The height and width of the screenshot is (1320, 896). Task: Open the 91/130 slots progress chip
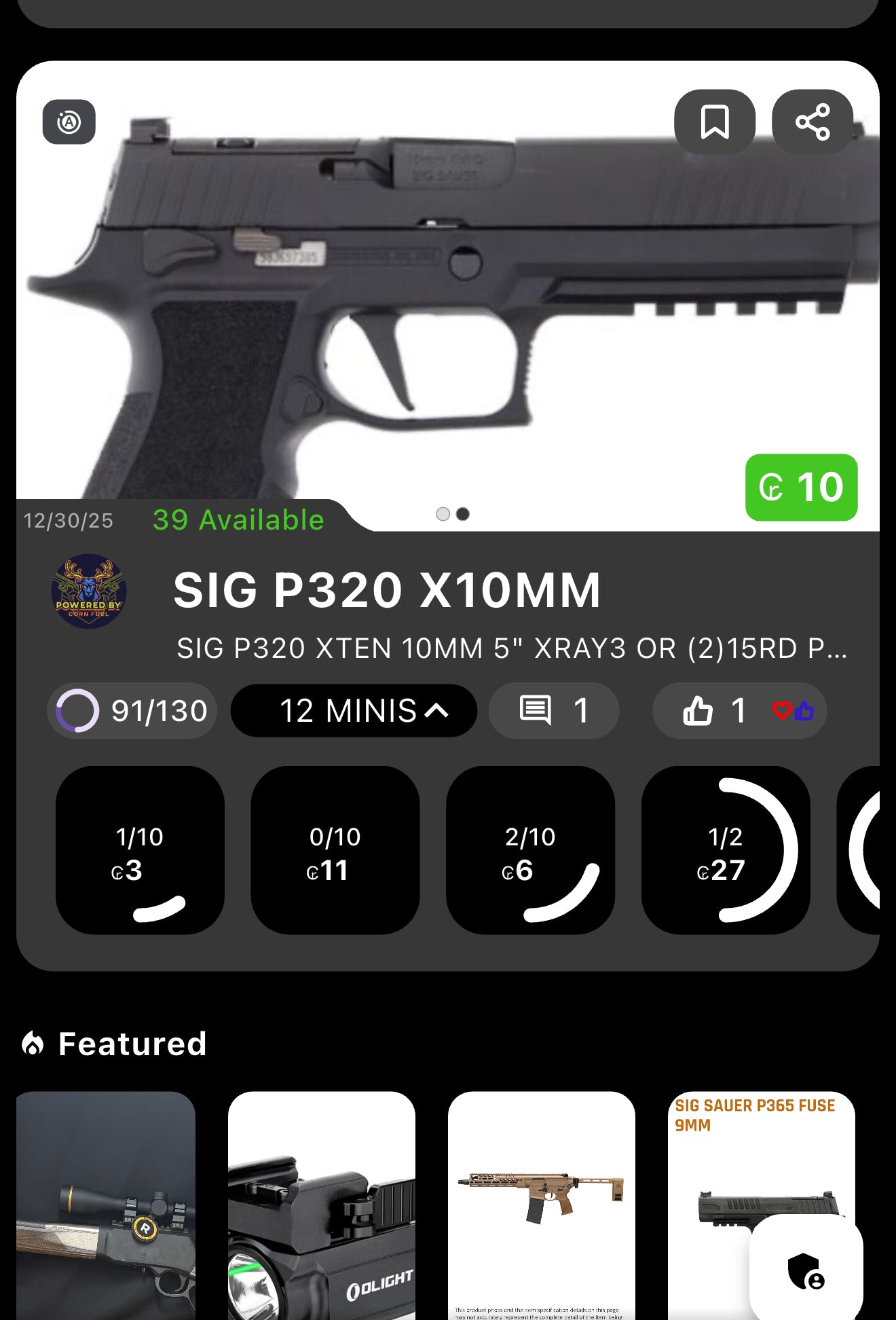[x=132, y=711]
